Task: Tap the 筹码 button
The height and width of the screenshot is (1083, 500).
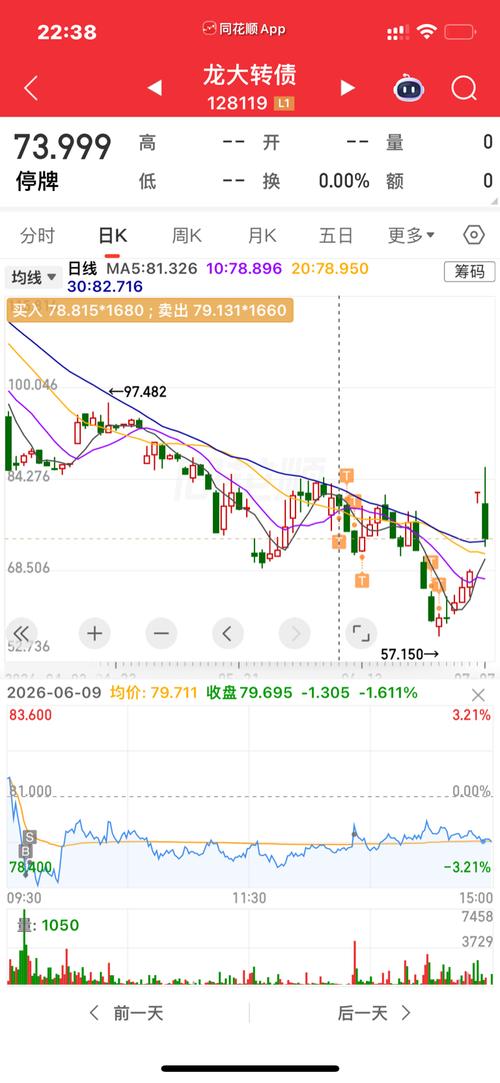Action: 469,271
